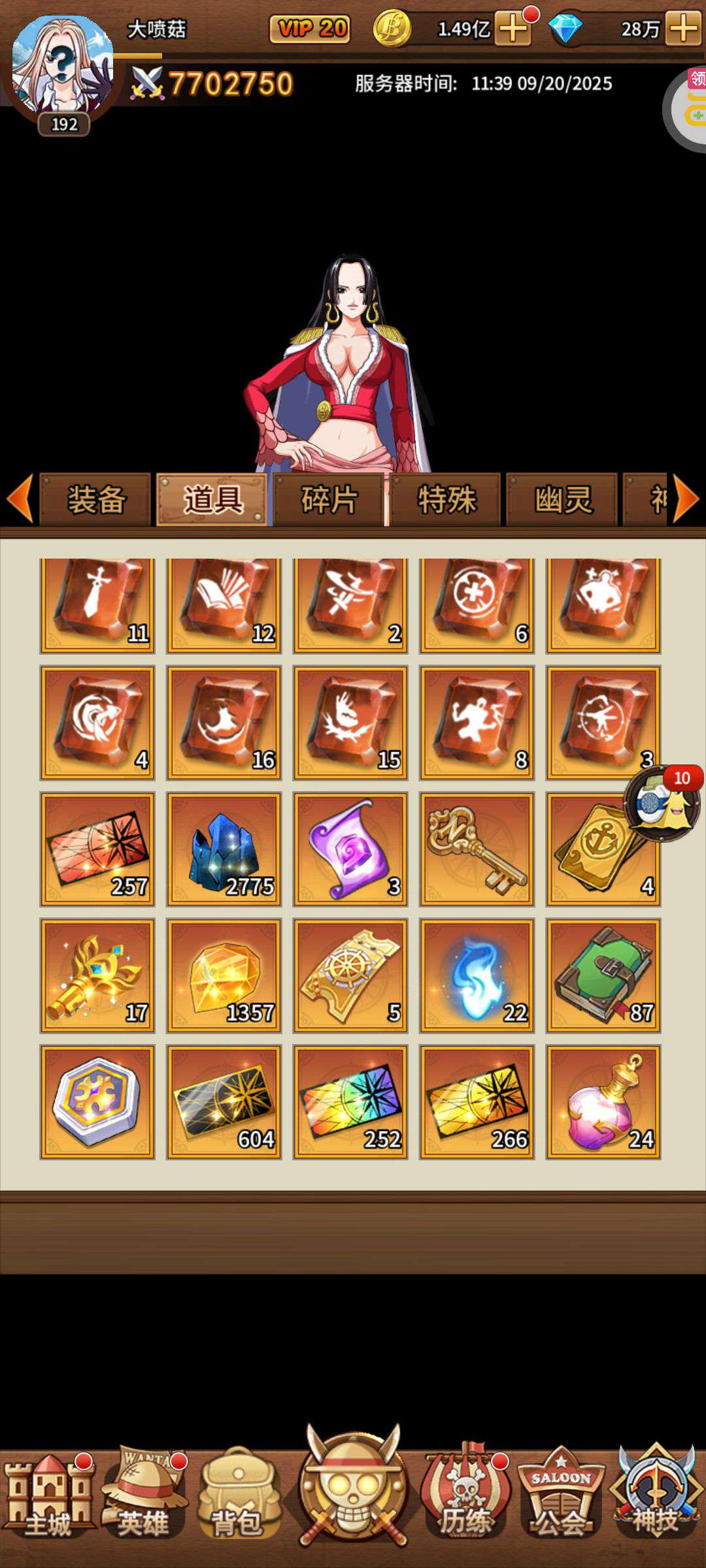Select the blue flame item with 22

[x=477, y=975]
